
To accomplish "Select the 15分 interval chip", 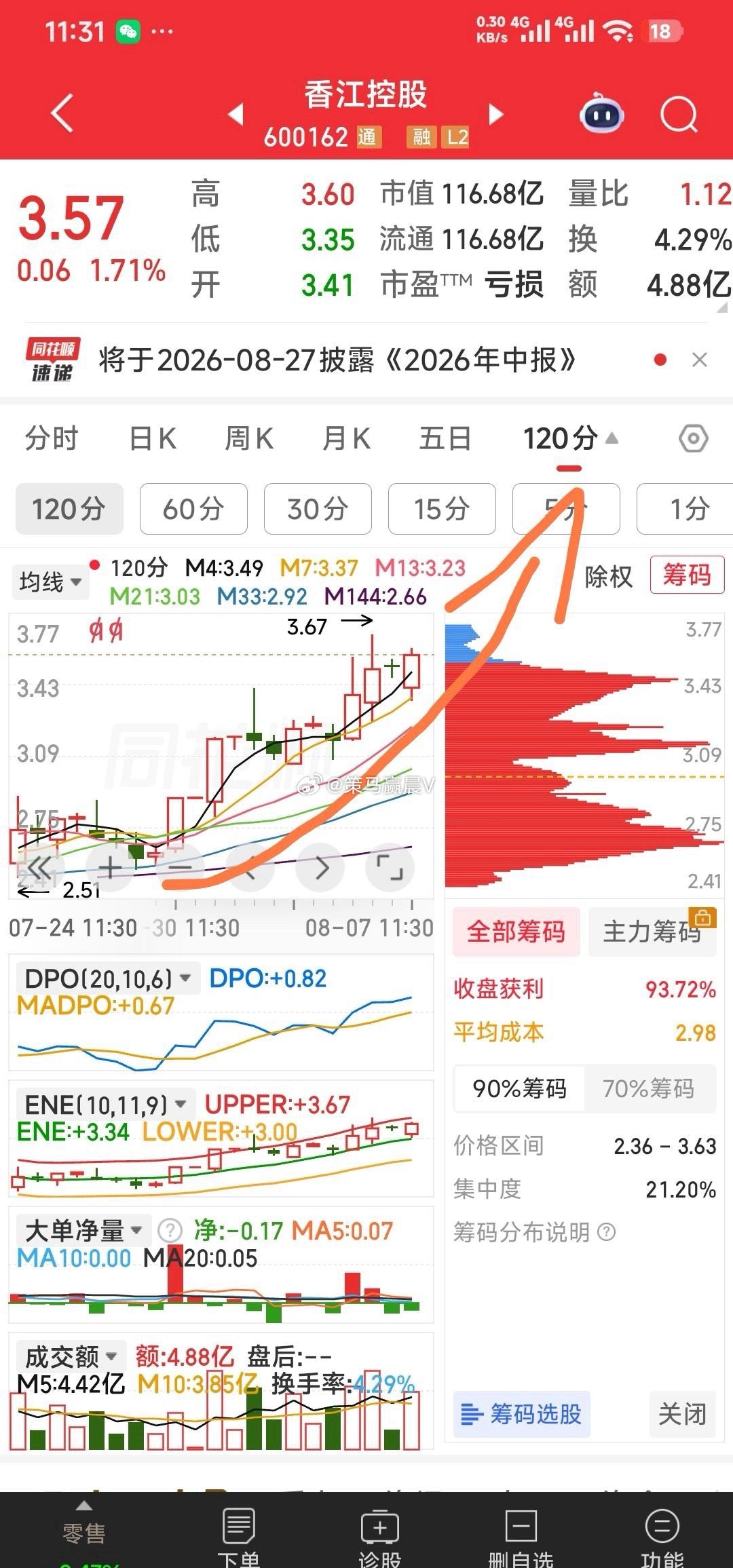I will coord(442,509).
